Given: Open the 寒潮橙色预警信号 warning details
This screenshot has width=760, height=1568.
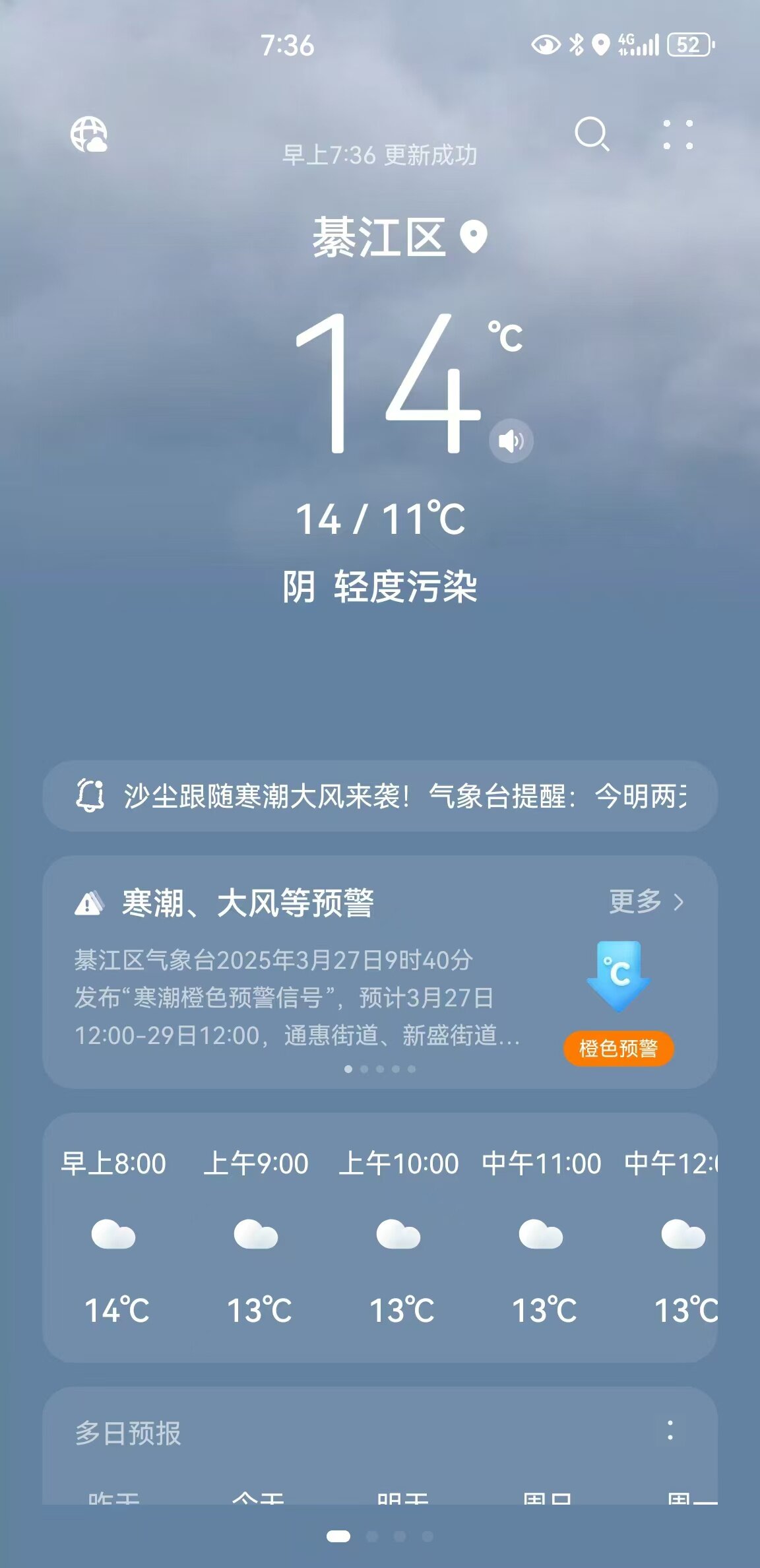Looking at the screenshot, I should point(297,998).
